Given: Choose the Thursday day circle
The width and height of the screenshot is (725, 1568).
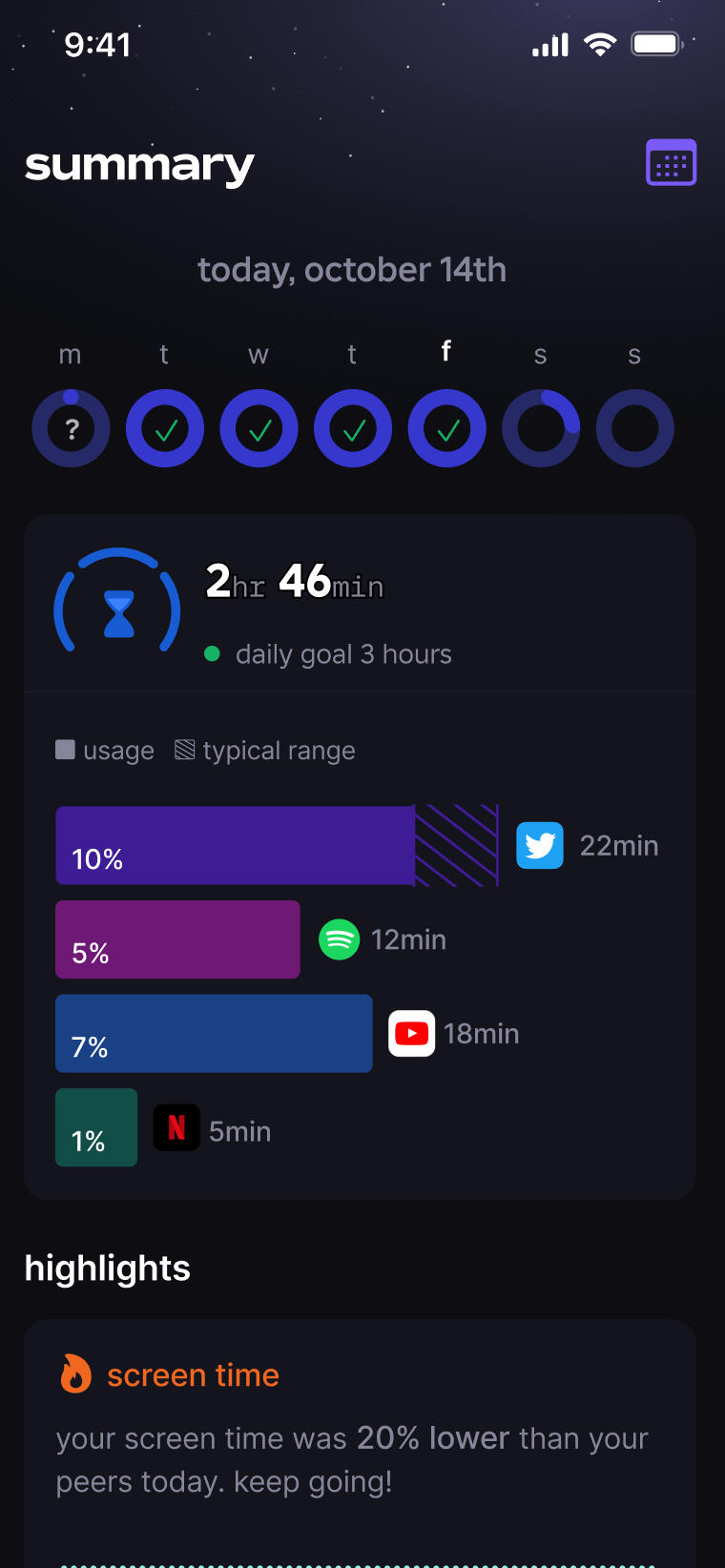Looking at the screenshot, I should pos(353,428).
